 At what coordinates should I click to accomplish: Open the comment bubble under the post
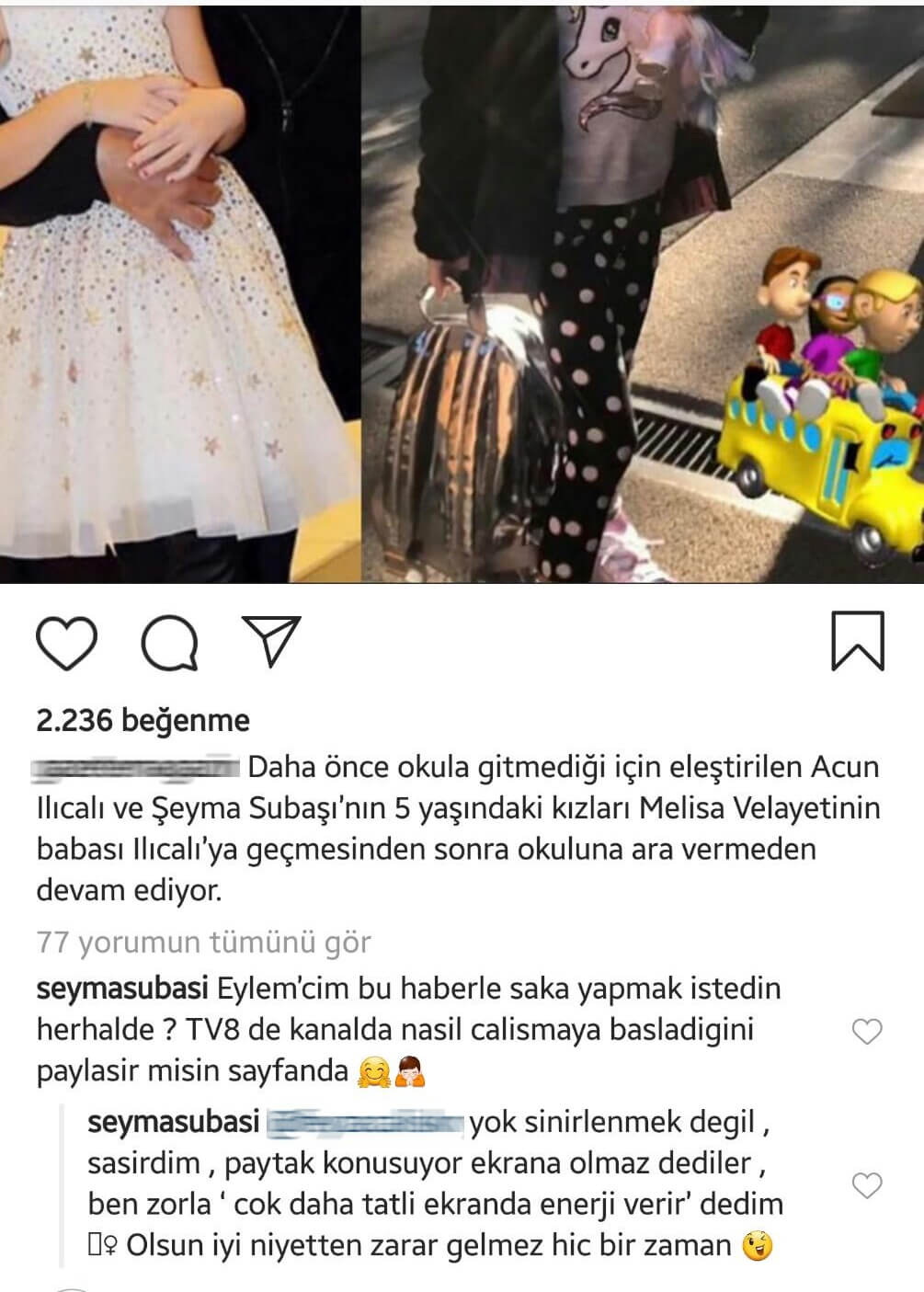coord(169,642)
